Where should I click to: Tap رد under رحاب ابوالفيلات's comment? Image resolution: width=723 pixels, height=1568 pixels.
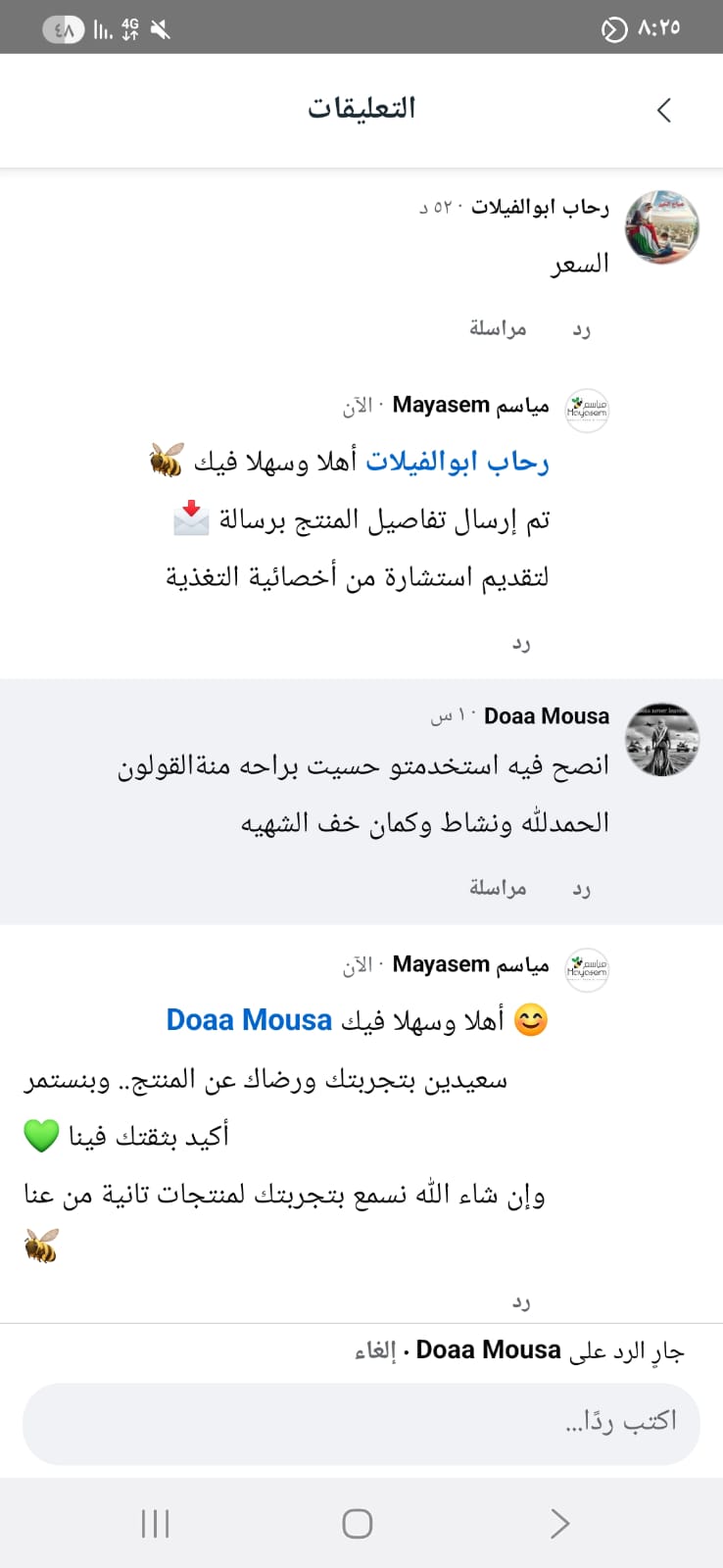click(581, 329)
